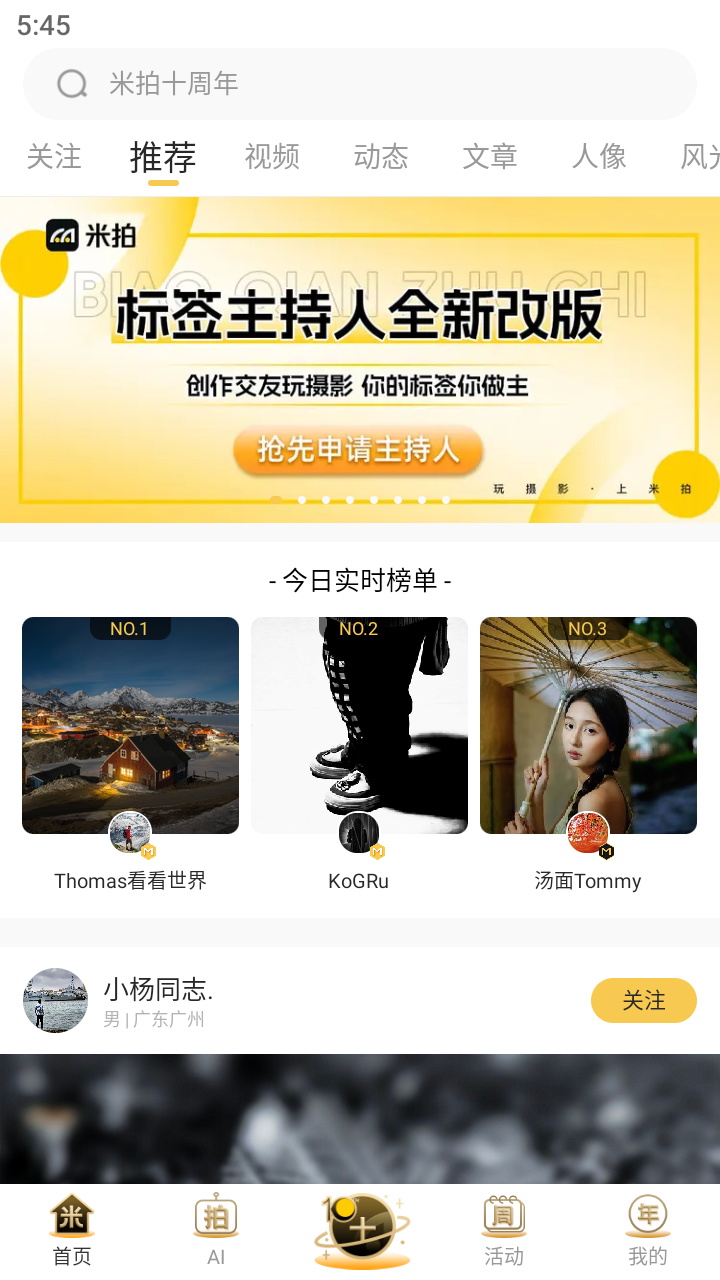Switch to the 视频 tab
This screenshot has height=1280, width=720.
(x=271, y=157)
